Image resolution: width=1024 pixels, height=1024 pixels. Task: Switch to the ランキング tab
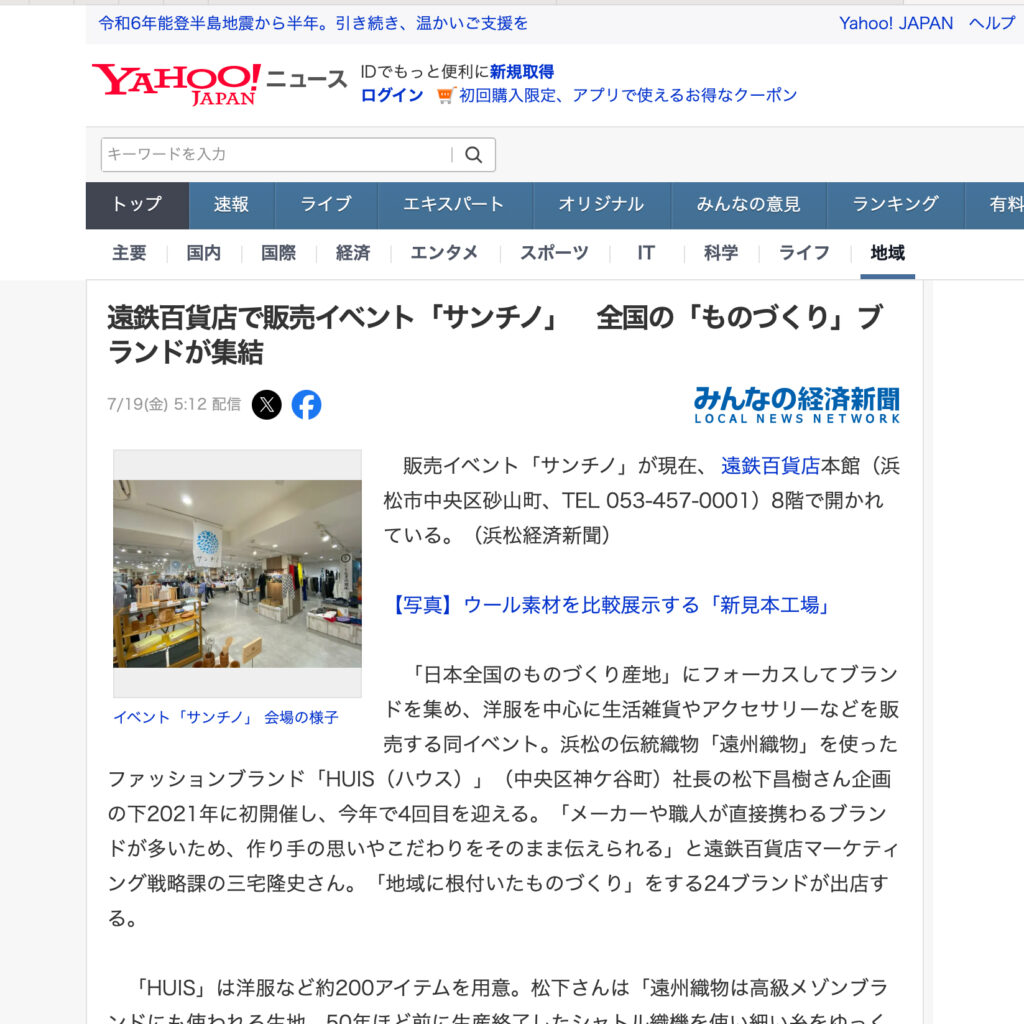895,204
